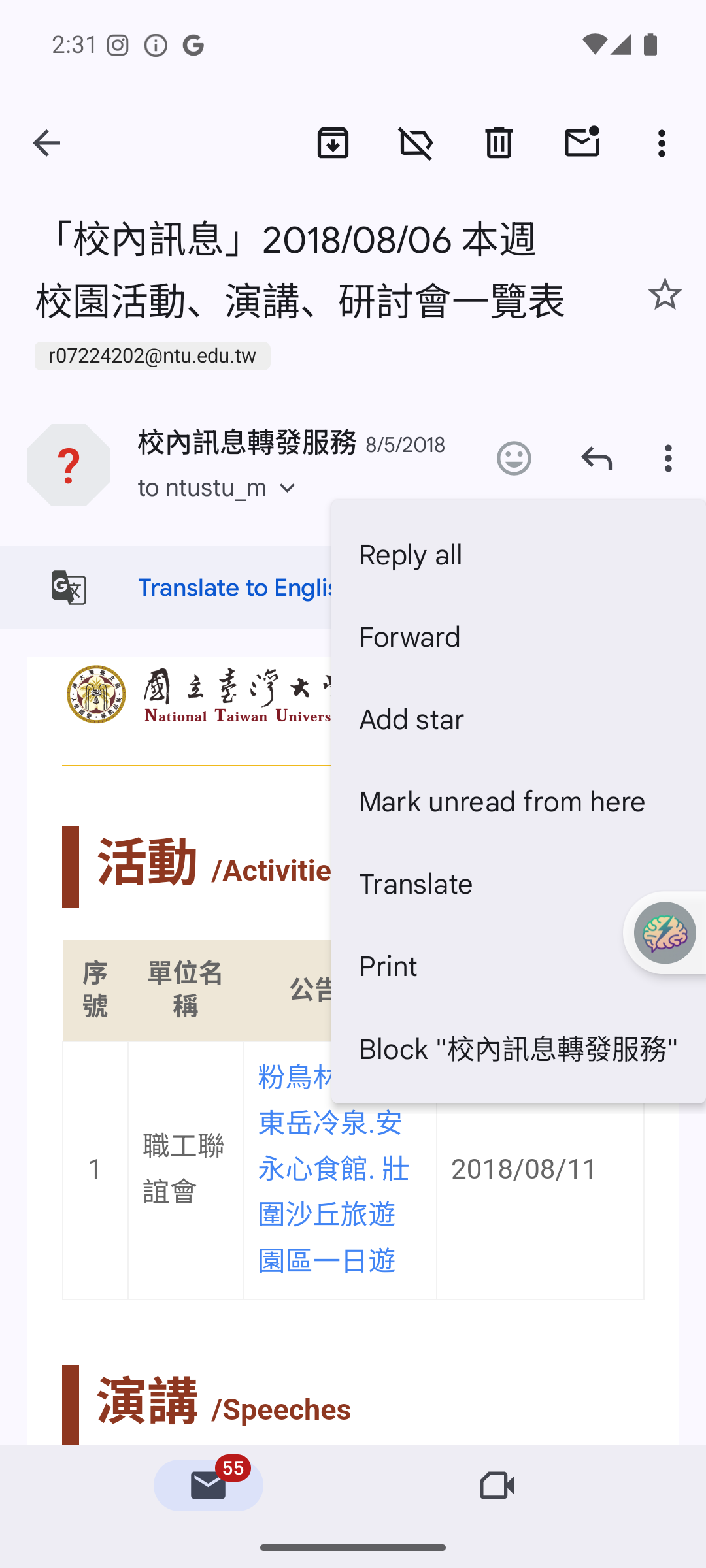
Task: Open the sender's three-dot message menu
Action: (668, 458)
